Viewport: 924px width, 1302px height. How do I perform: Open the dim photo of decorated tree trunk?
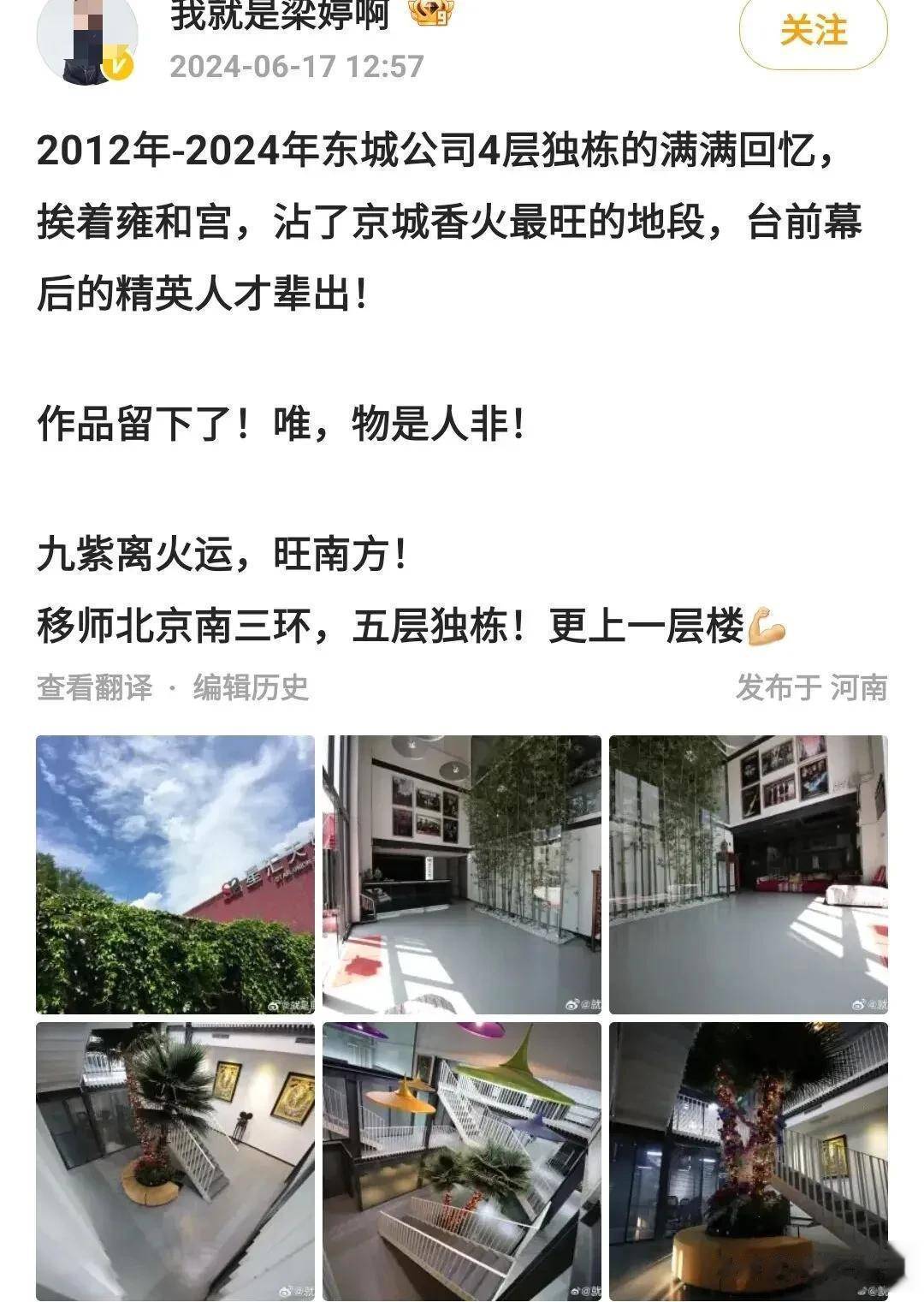pos(748,1161)
